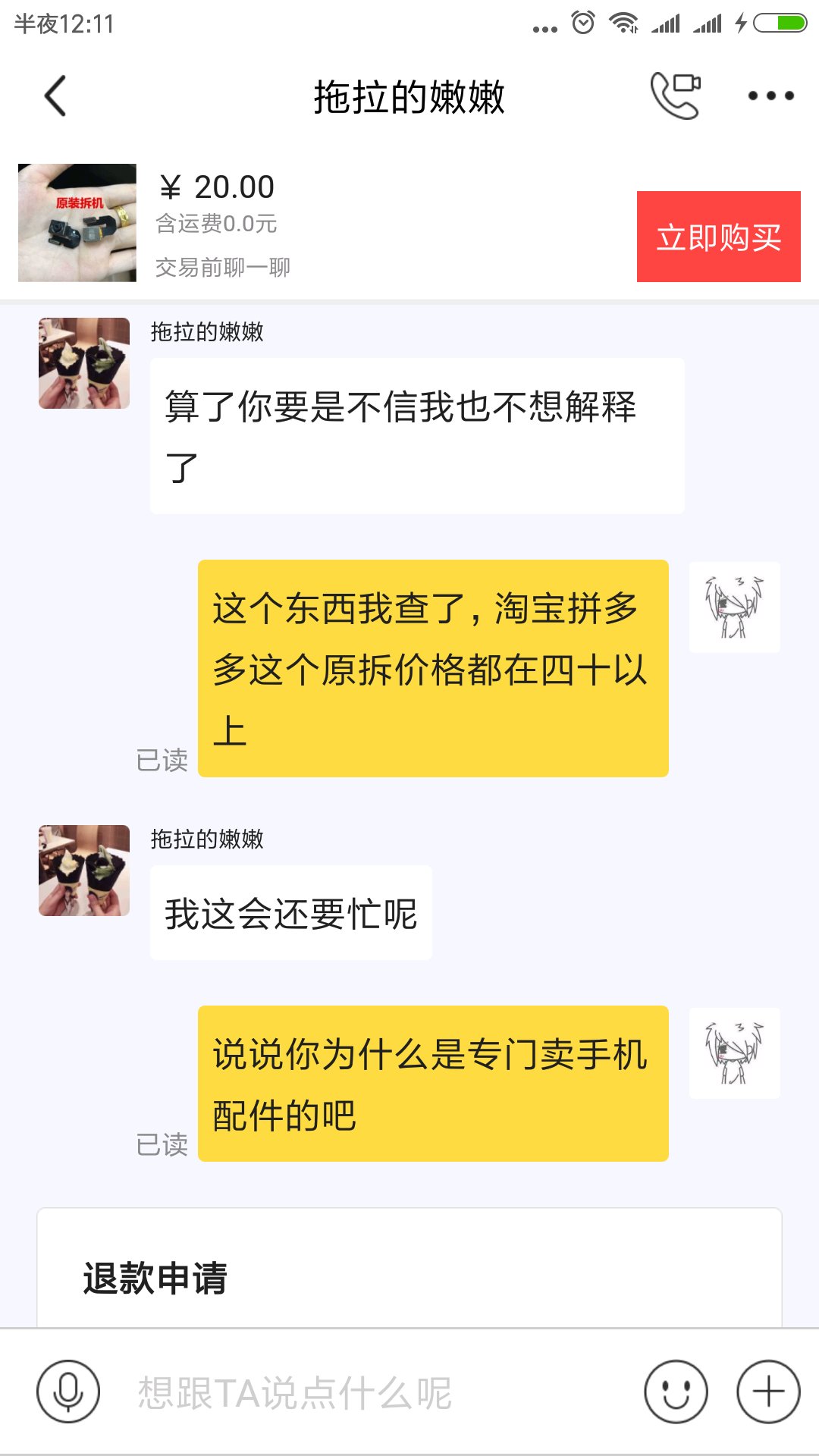Open the 退款申请 refund request card
819x1456 pixels.
[409, 1268]
